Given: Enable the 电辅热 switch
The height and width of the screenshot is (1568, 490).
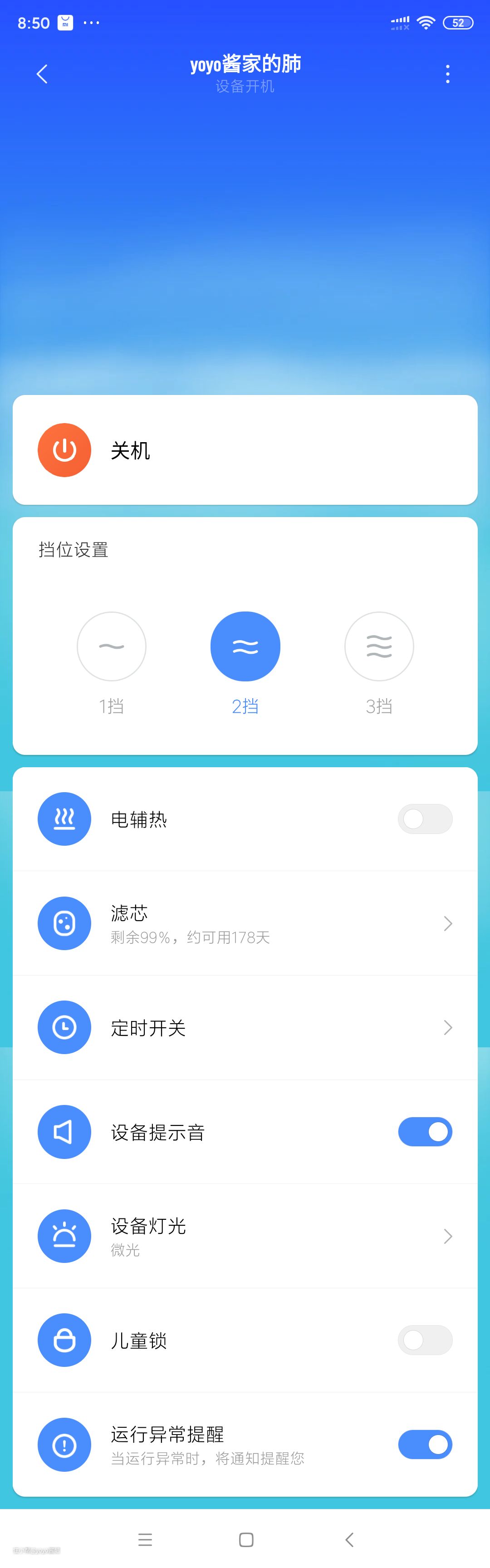Looking at the screenshot, I should 425,819.
